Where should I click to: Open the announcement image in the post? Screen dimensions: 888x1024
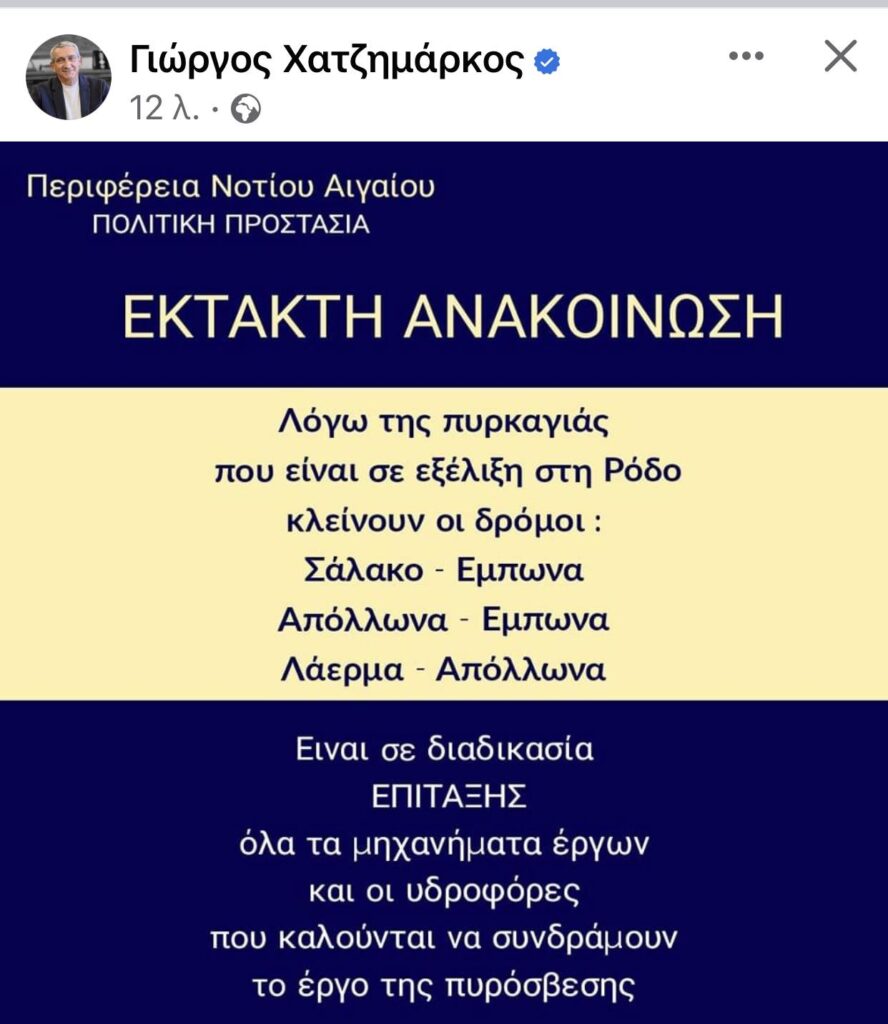pyautogui.click(x=444, y=580)
